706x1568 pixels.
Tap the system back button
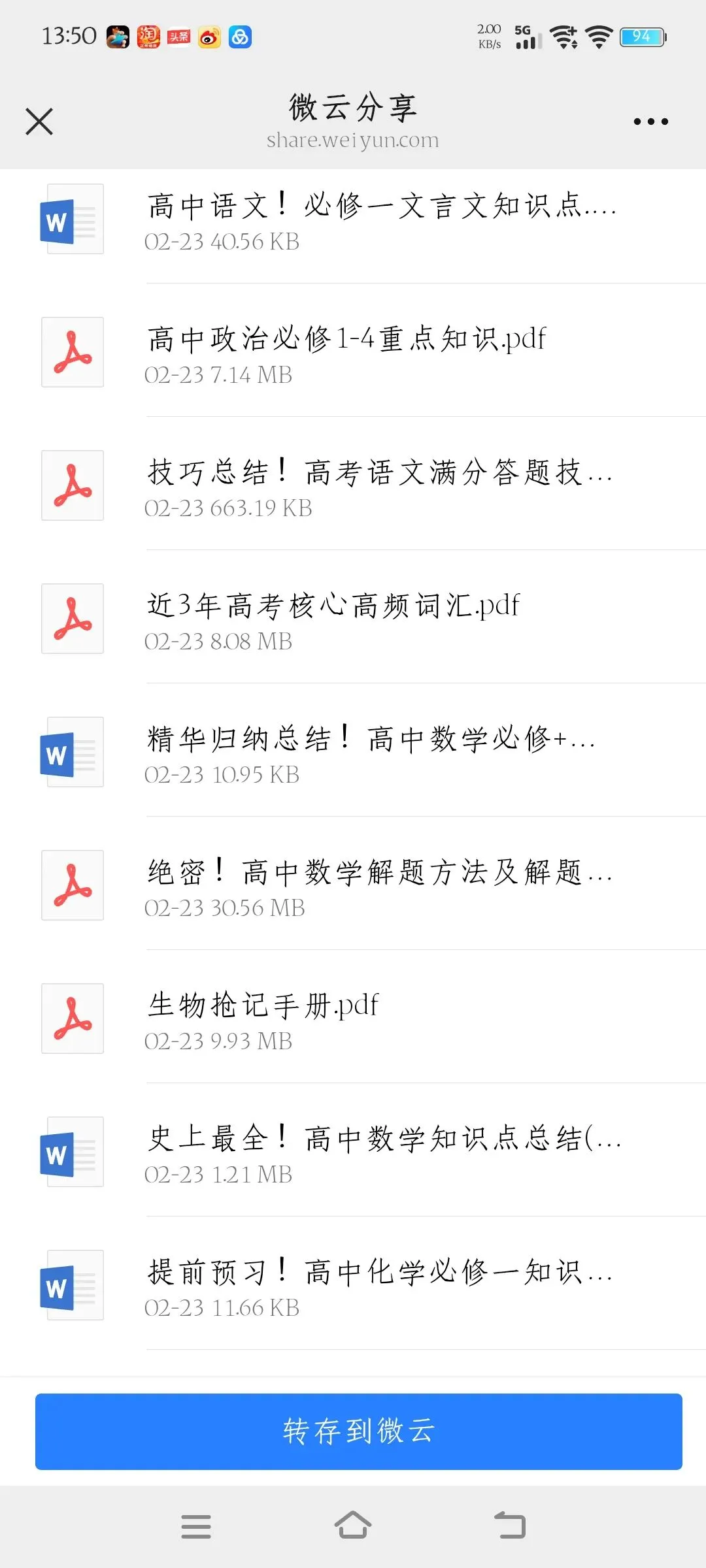pos(510,1526)
